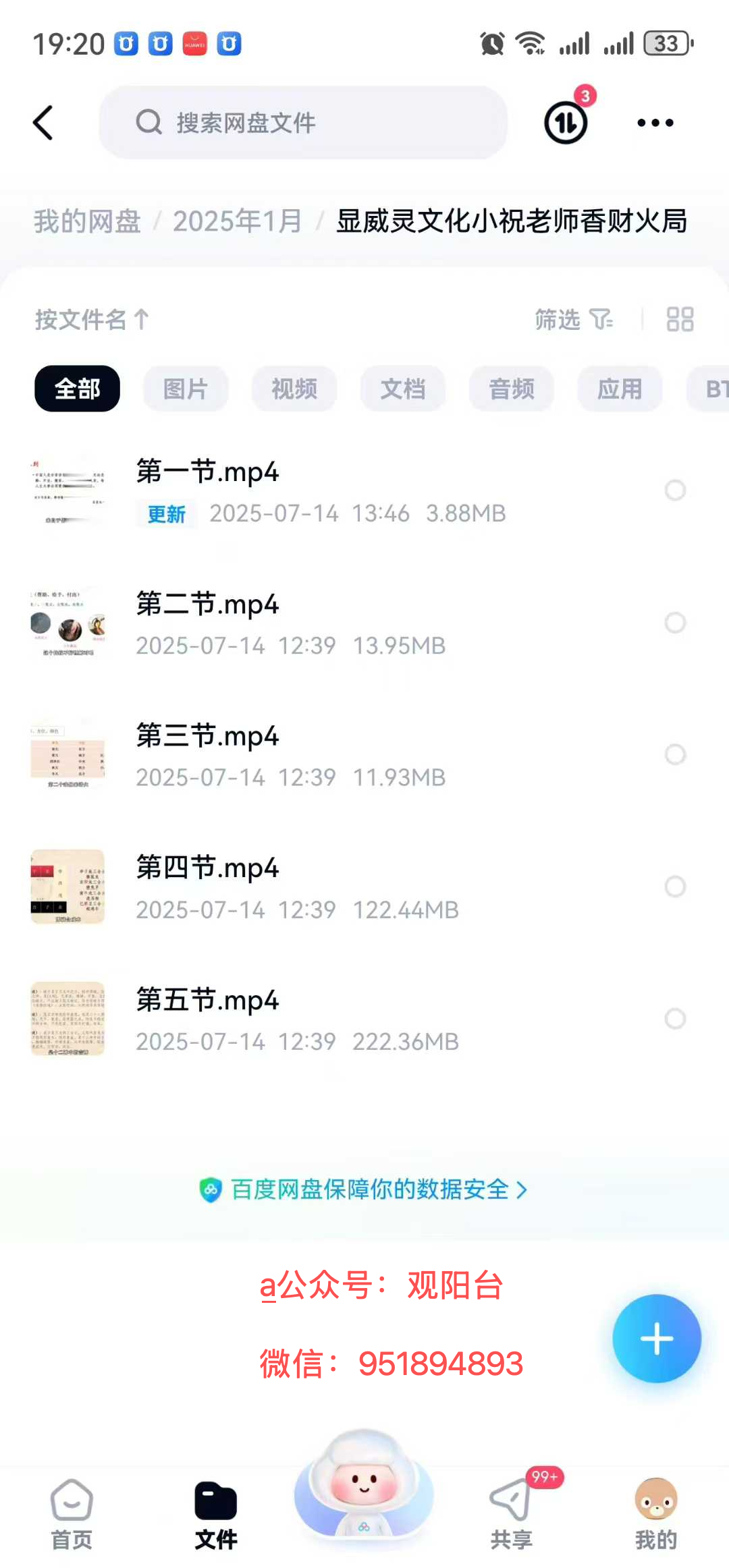Filter files by 音频
Screen dimensions: 729x1568
point(512,389)
